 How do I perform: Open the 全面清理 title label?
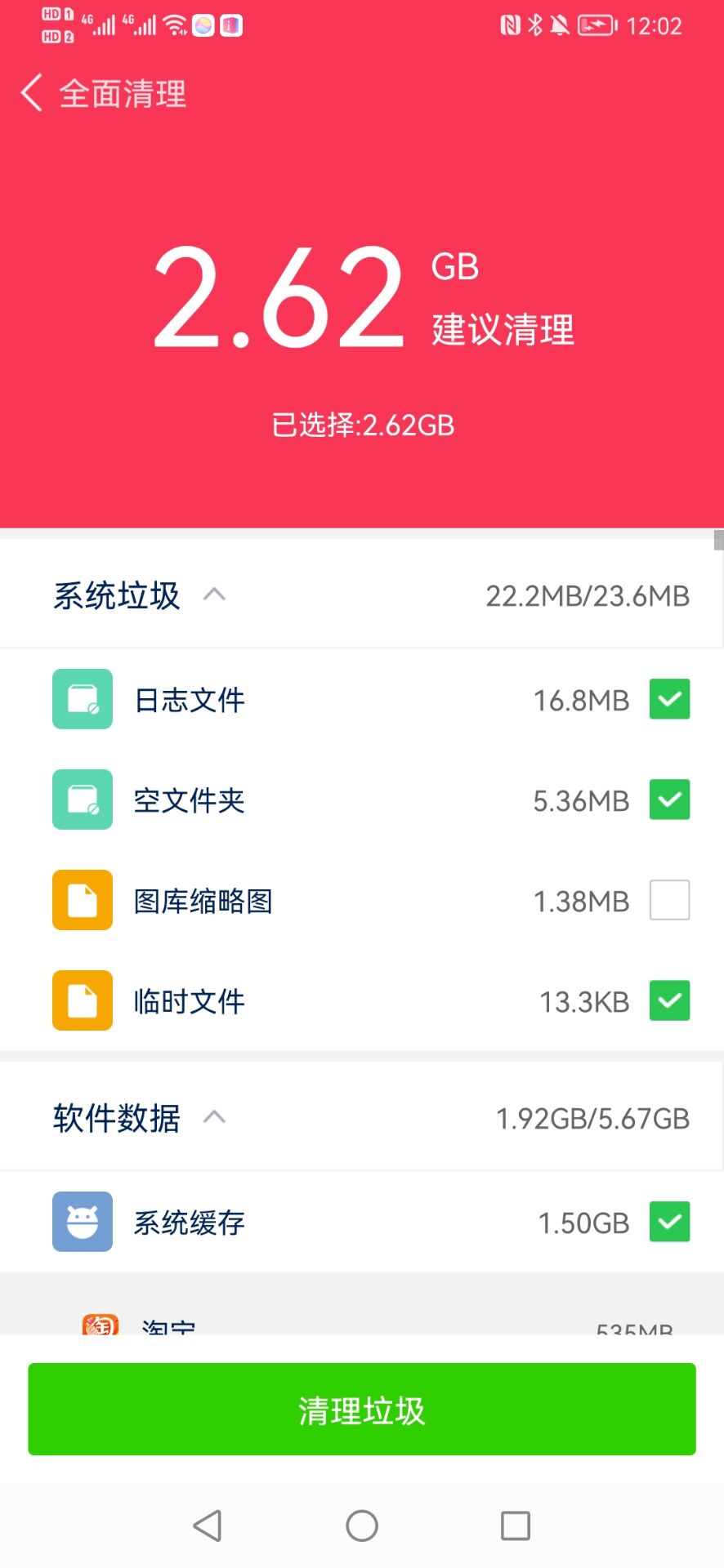[123, 93]
